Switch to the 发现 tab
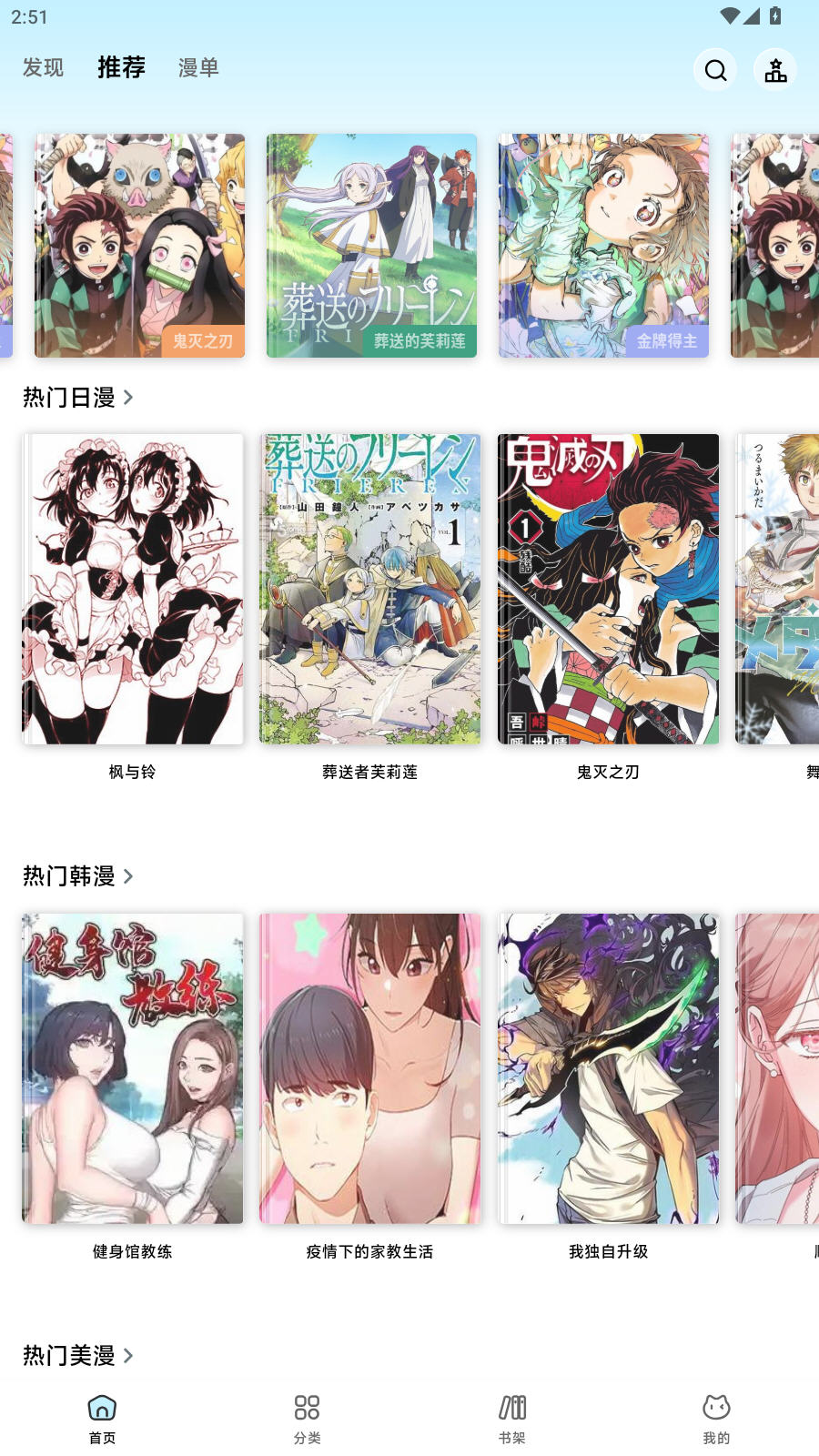Viewport: 819px width, 1456px height. 43,67
